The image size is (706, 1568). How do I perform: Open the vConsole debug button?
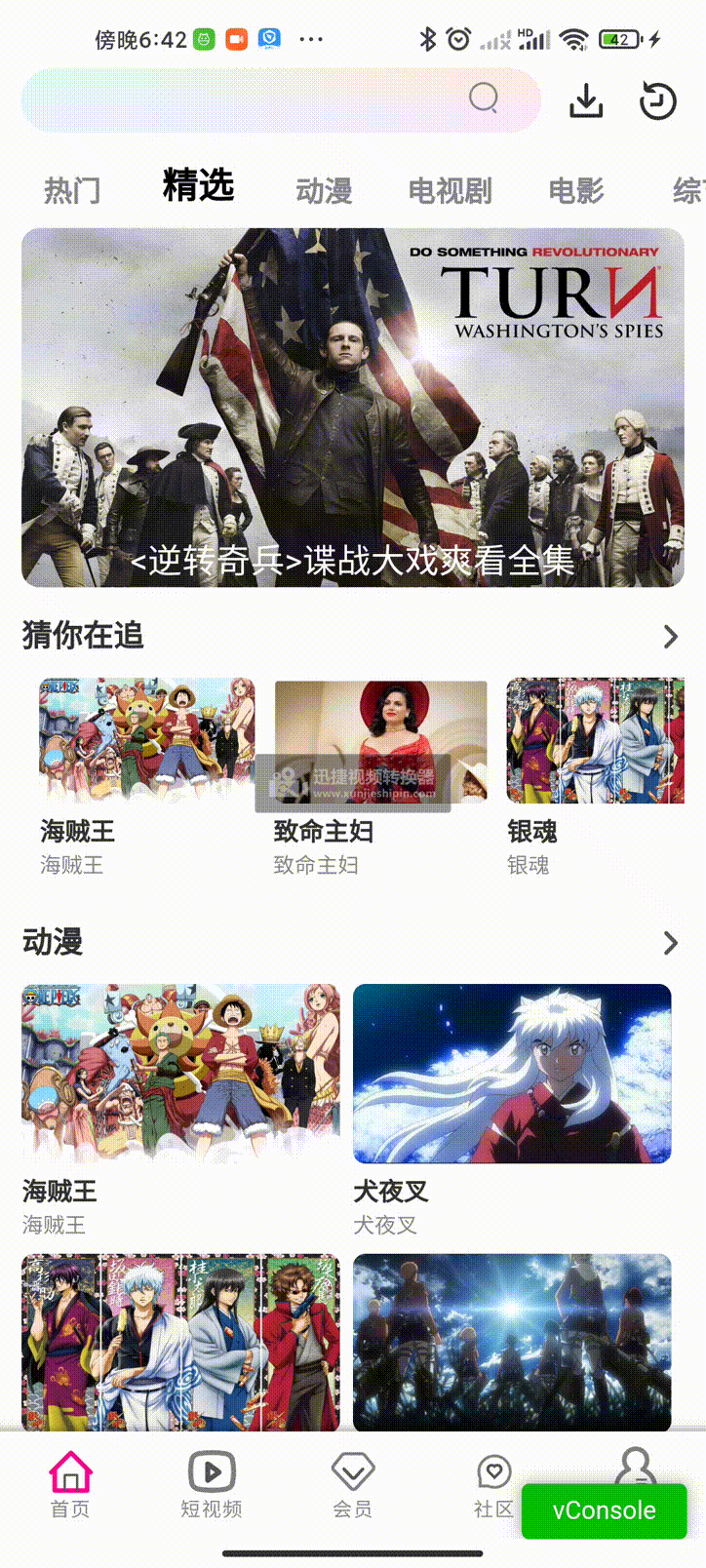pyautogui.click(x=604, y=1510)
